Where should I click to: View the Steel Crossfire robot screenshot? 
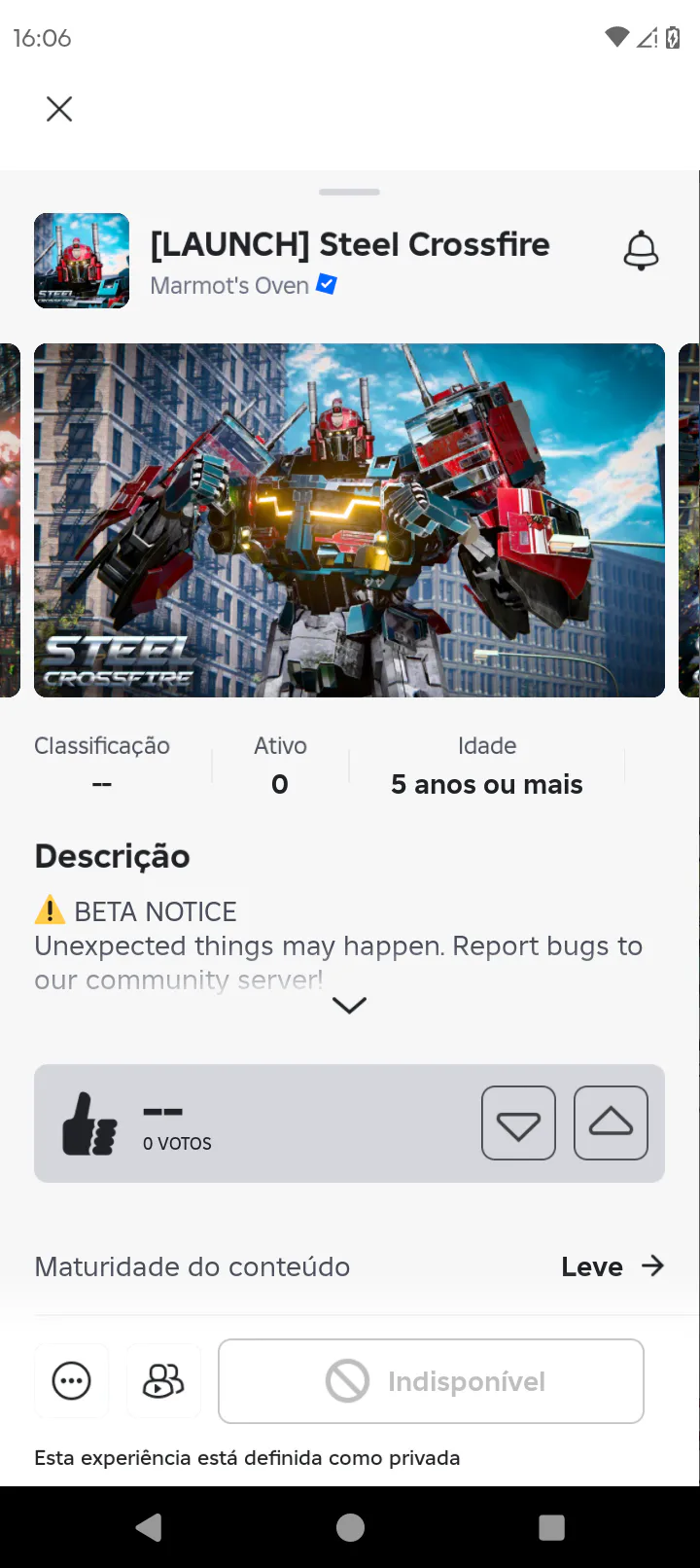pos(349,520)
